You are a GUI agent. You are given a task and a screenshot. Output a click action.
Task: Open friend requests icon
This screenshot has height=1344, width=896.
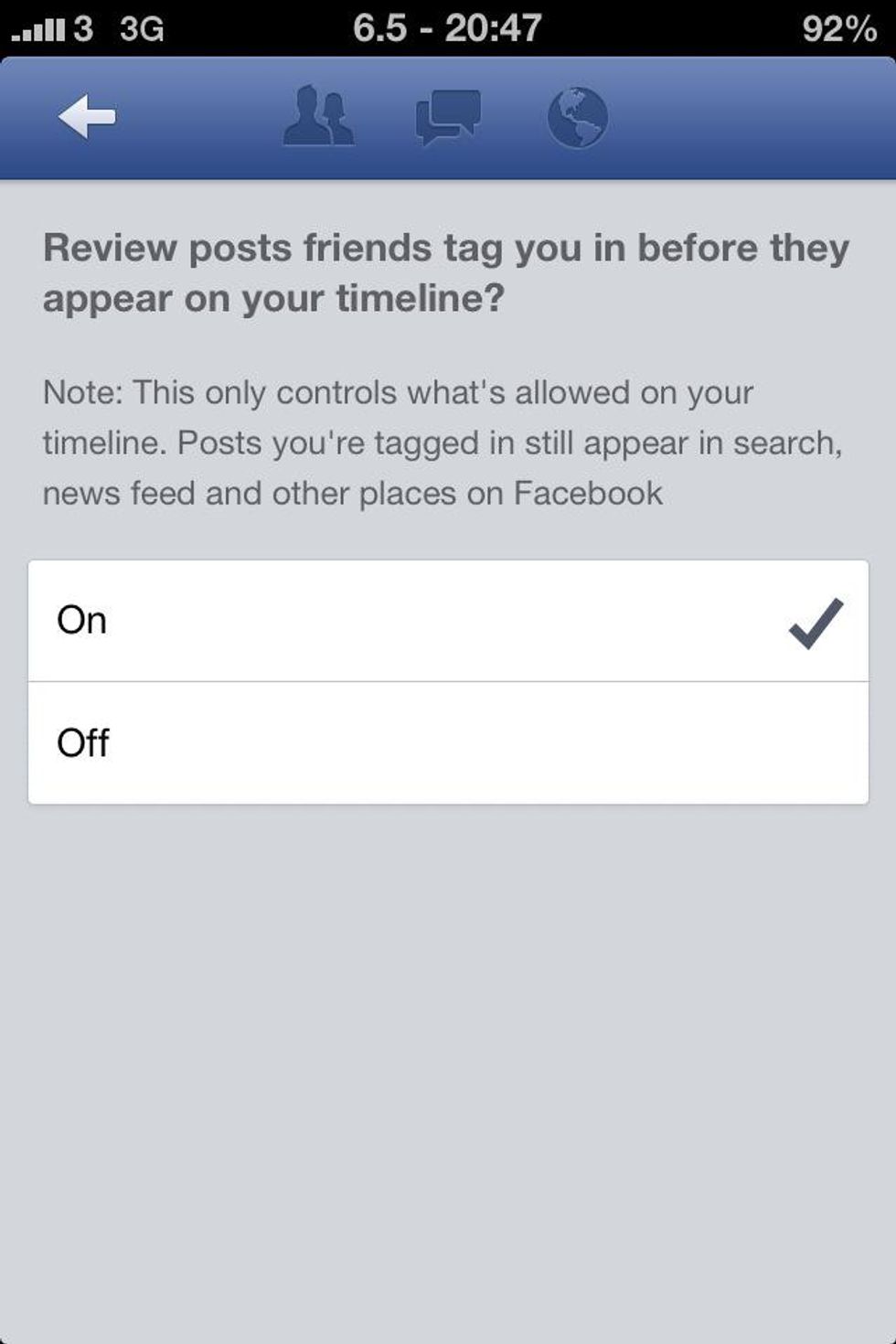click(x=318, y=117)
